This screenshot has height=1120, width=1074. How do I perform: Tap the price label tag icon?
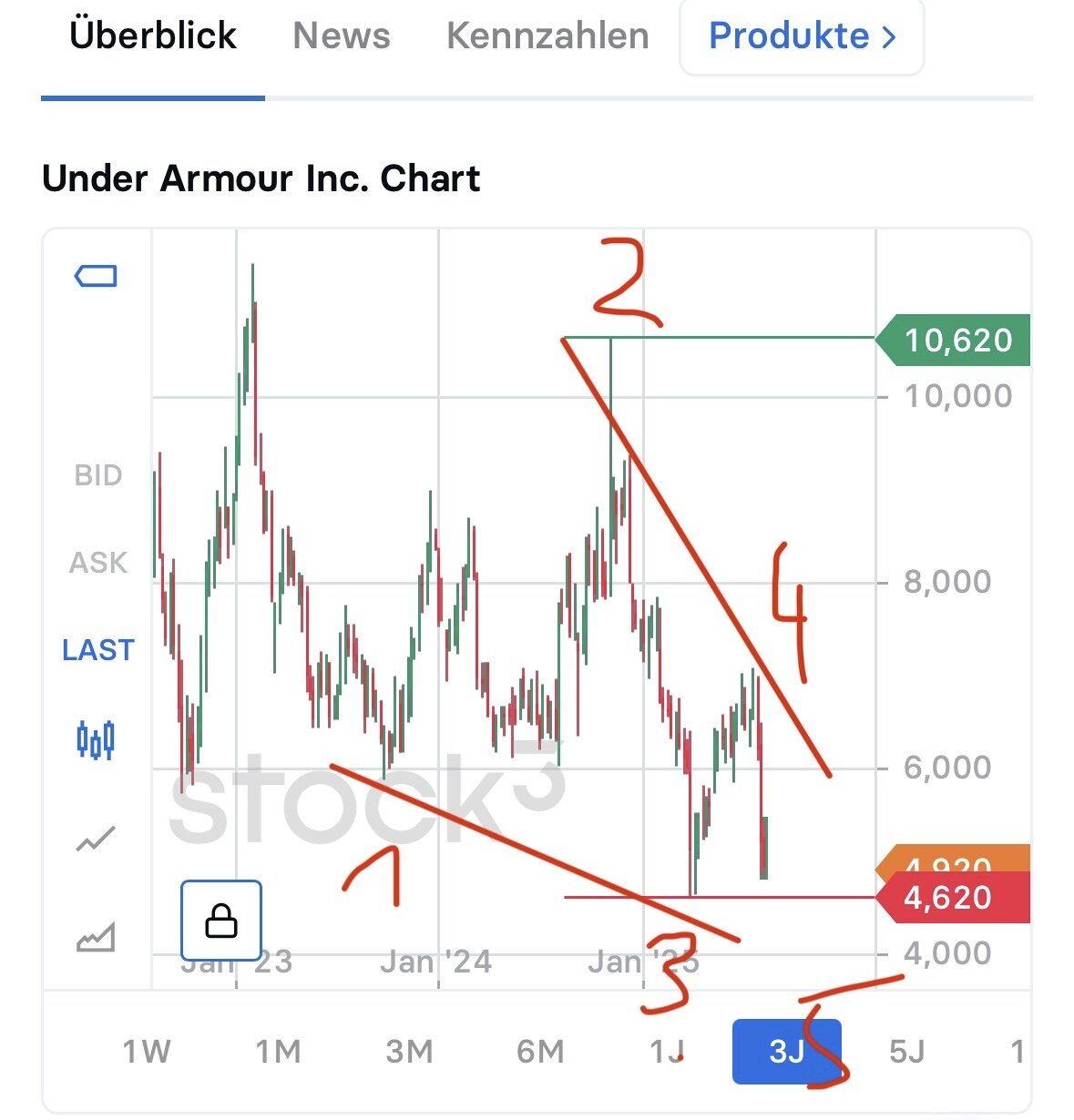point(96,275)
